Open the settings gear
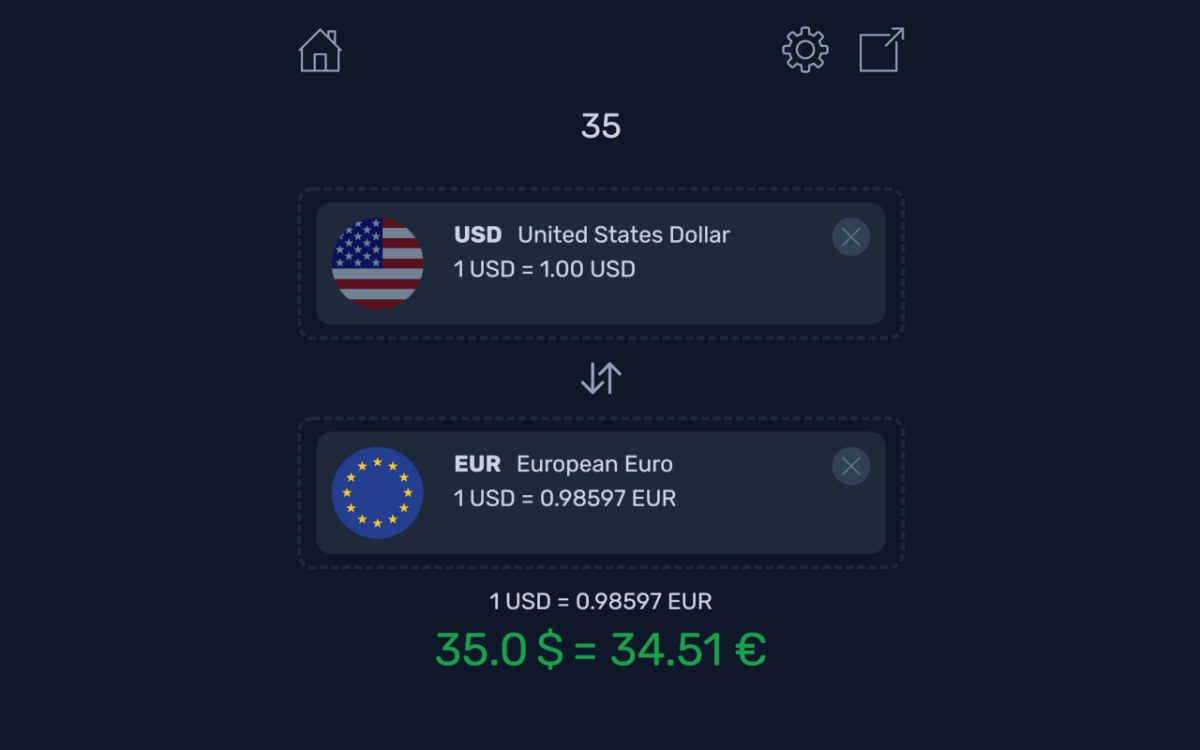This screenshot has height=750, width=1200. [805, 50]
